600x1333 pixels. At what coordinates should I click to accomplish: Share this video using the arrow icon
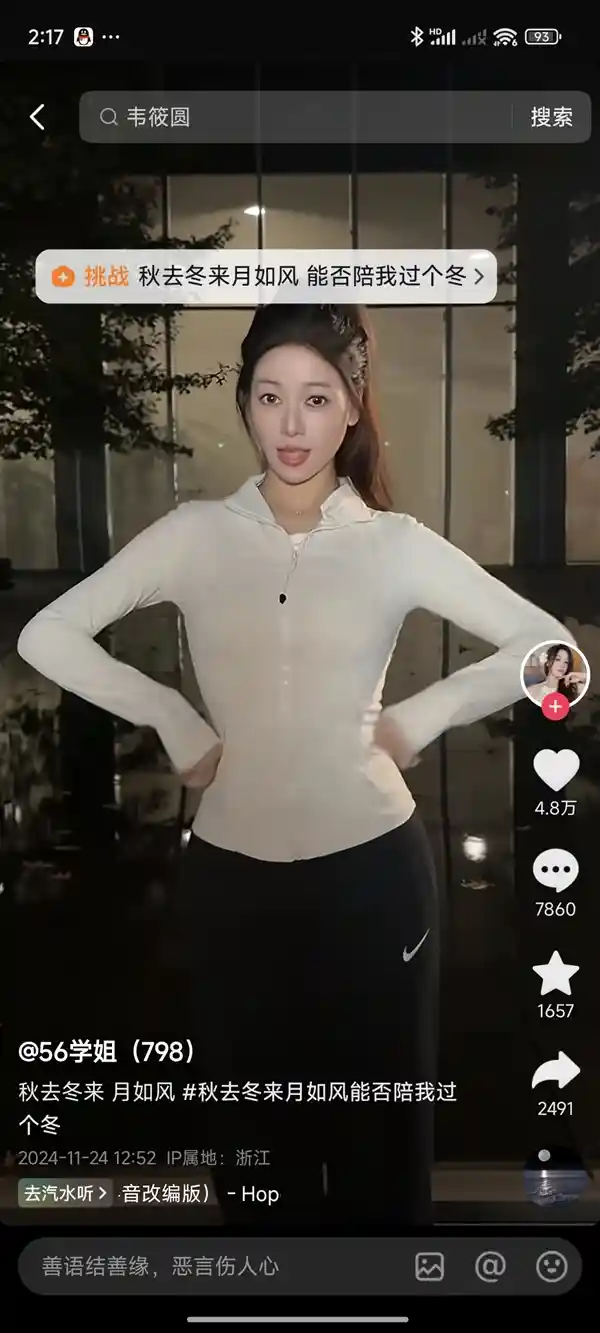556,1072
